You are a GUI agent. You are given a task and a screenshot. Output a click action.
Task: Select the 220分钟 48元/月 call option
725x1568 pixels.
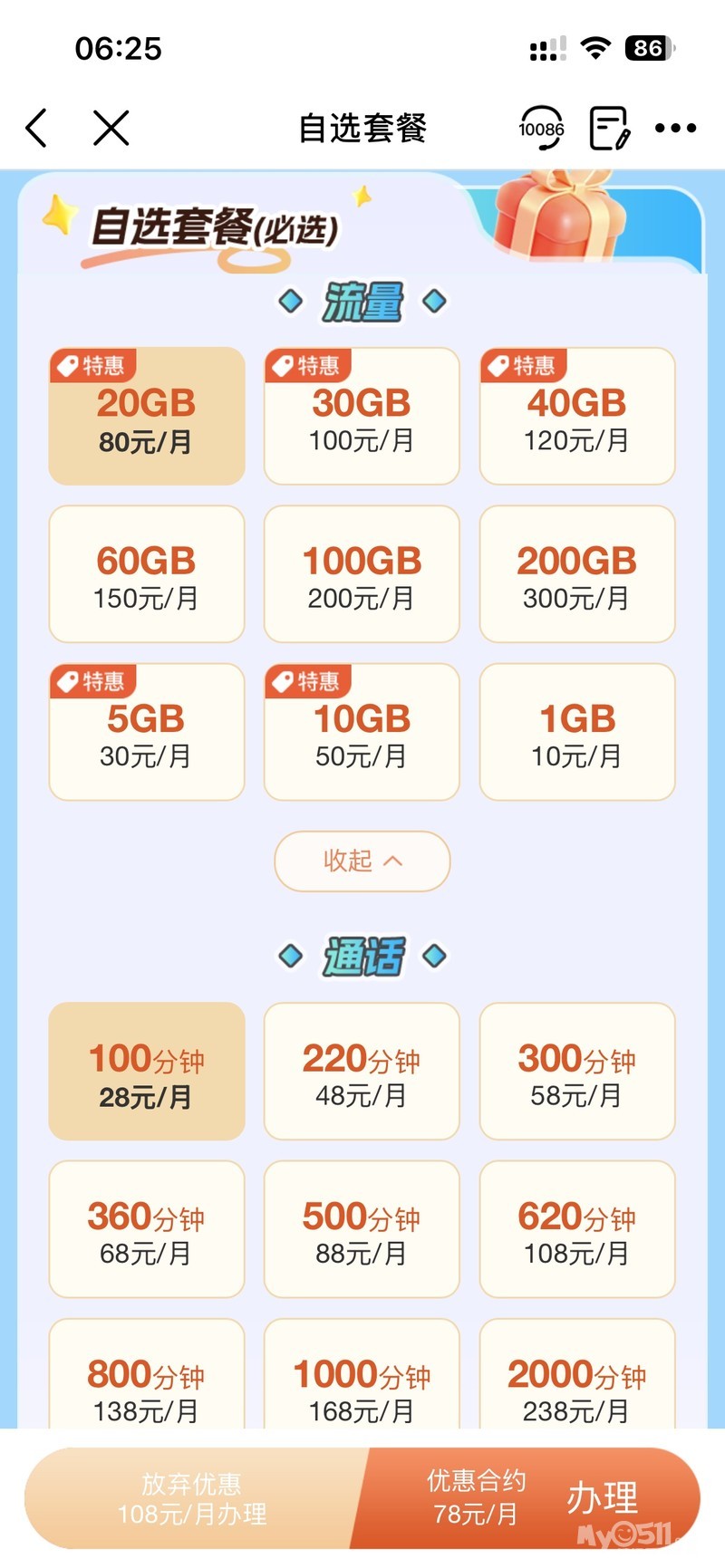click(362, 1072)
